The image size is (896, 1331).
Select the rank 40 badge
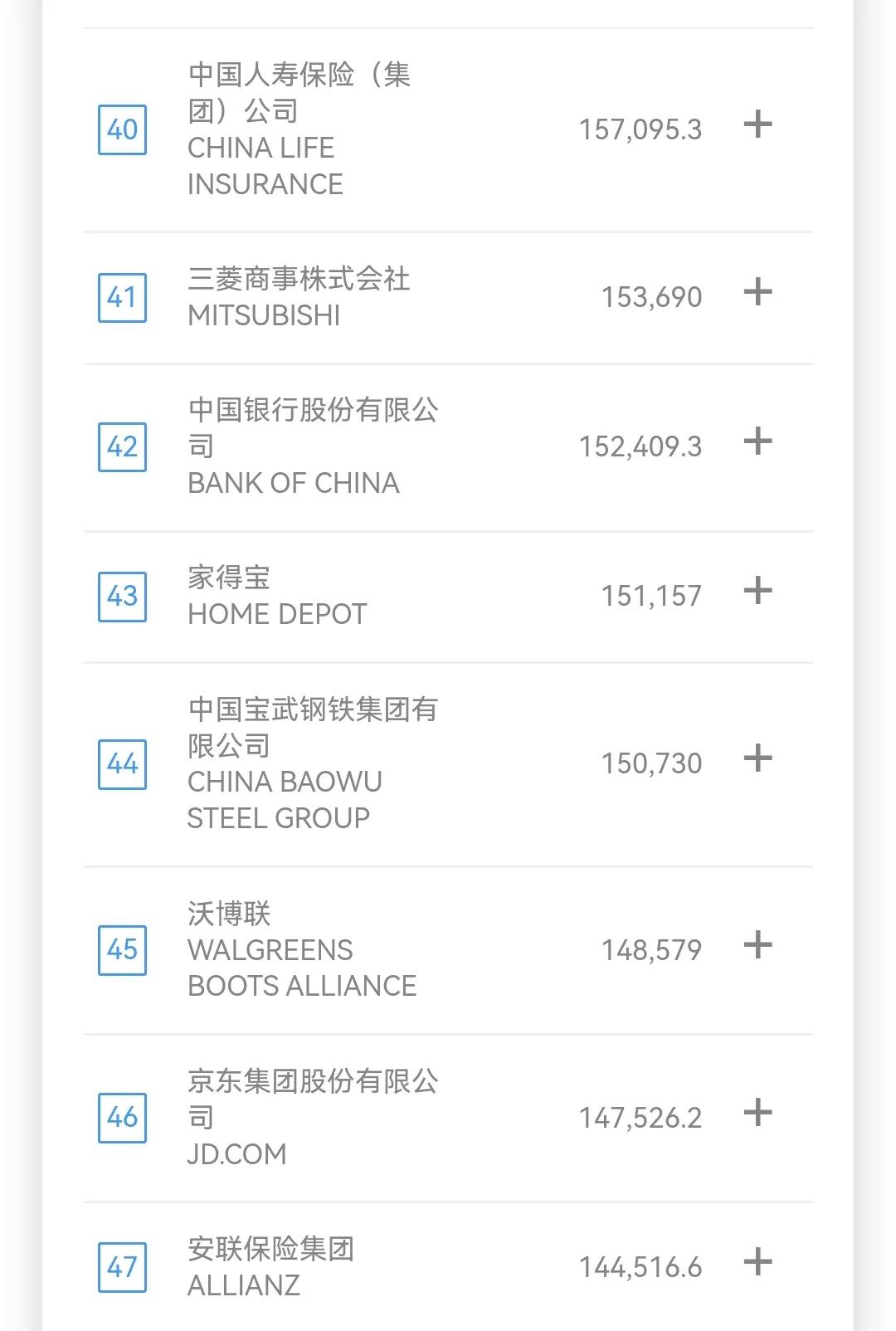122,129
